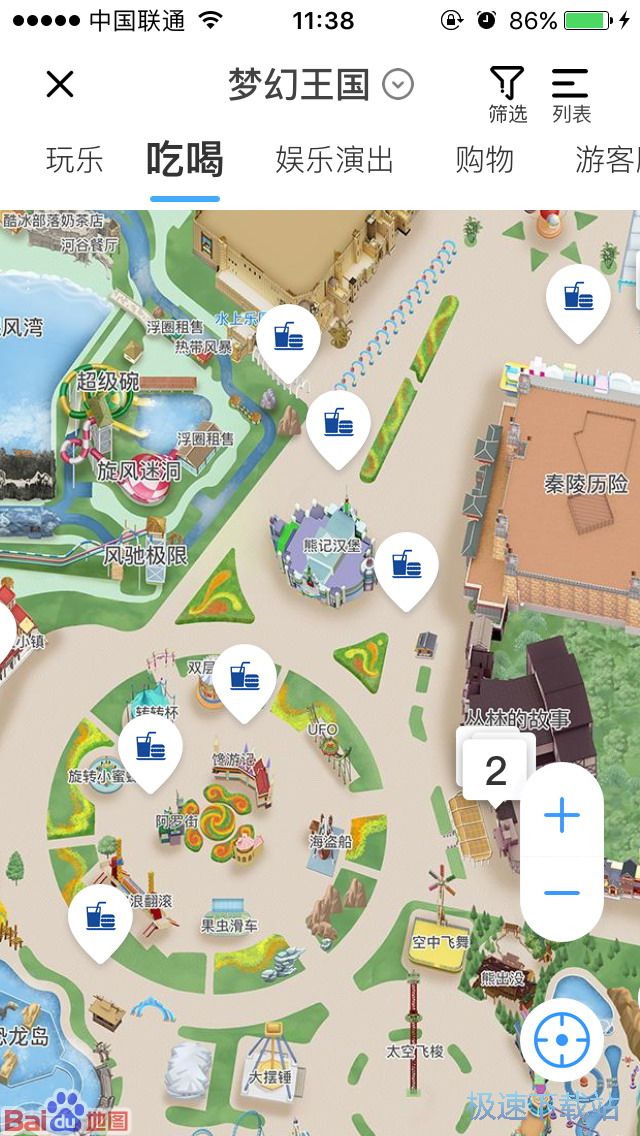Open the 筛选 filter
This screenshot has width=640, height=1136.
(x=507, y=94)
